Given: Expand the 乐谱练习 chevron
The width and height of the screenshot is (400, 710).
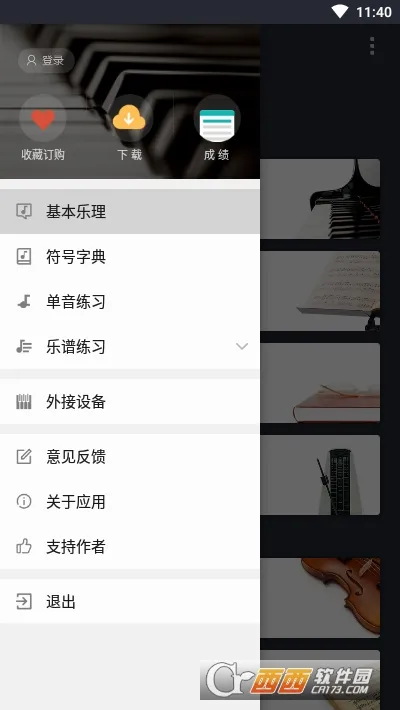Looking at the screenshot, I should point(242,346).
